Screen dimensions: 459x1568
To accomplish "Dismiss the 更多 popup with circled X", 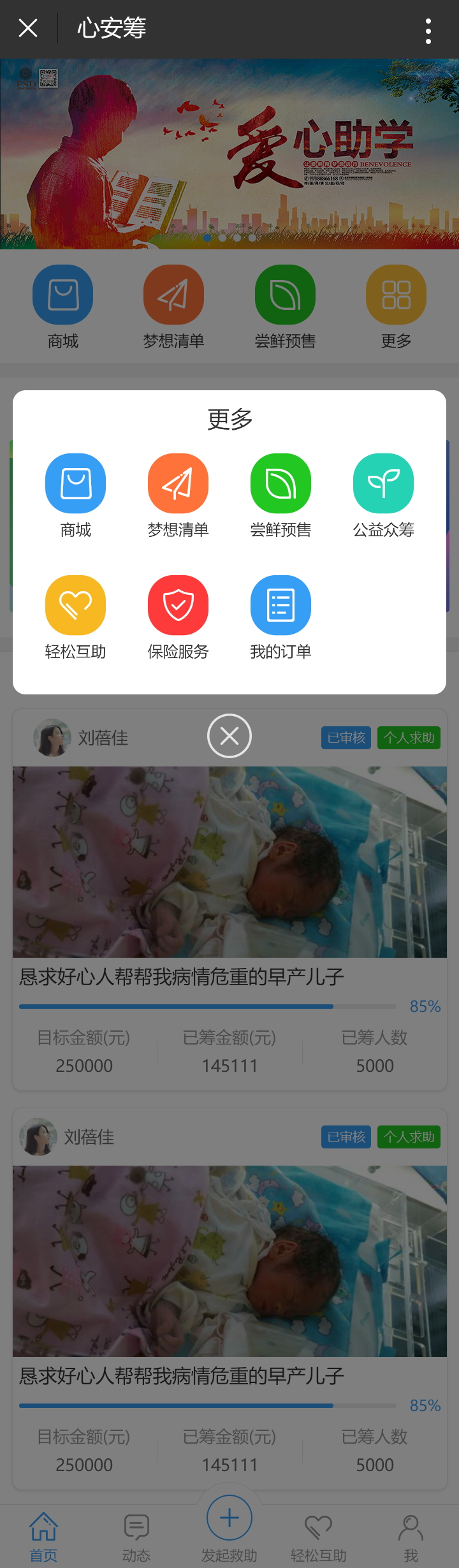I will [229, 736].
